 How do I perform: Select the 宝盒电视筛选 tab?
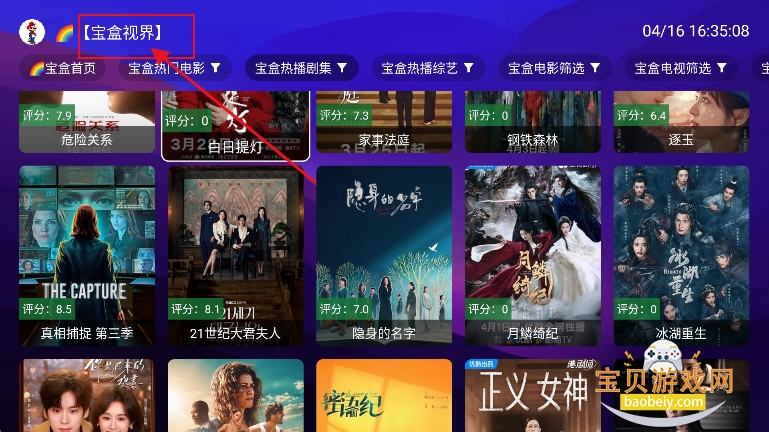click(681, 68)
